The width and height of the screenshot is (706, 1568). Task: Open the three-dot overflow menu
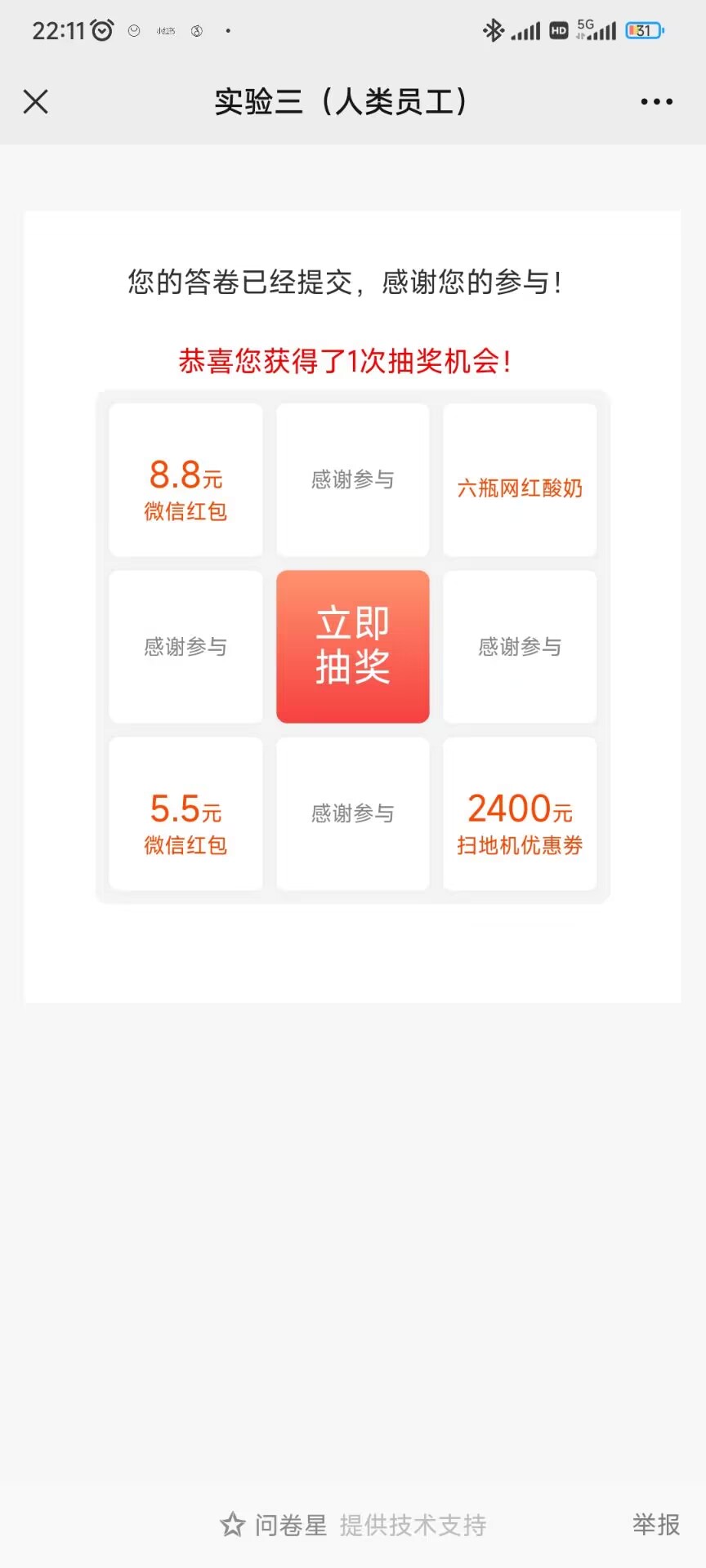656,102
